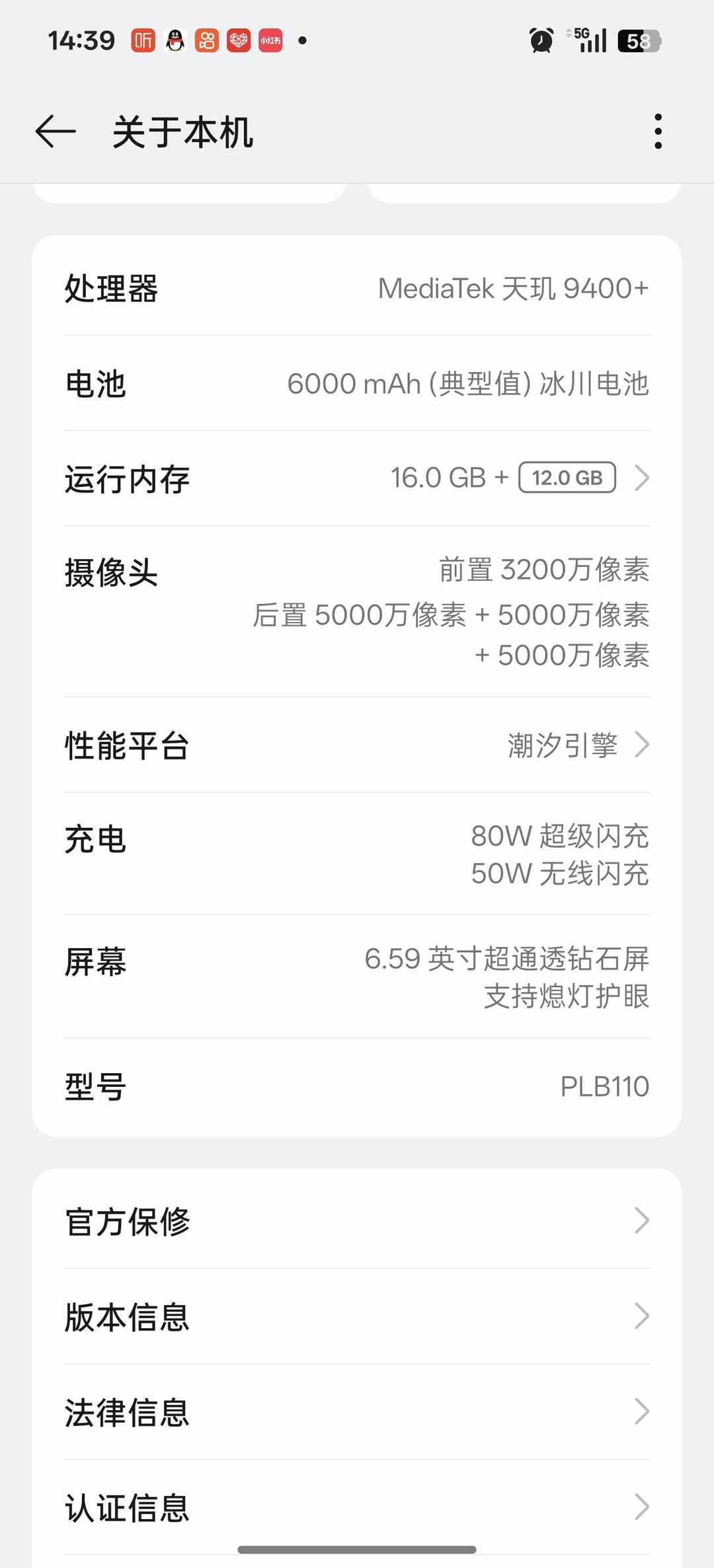This screenshot has width=714, height=1568.
Task: Tap the 型号 PLB110 model row
Action: click(x=357, y=1084)
